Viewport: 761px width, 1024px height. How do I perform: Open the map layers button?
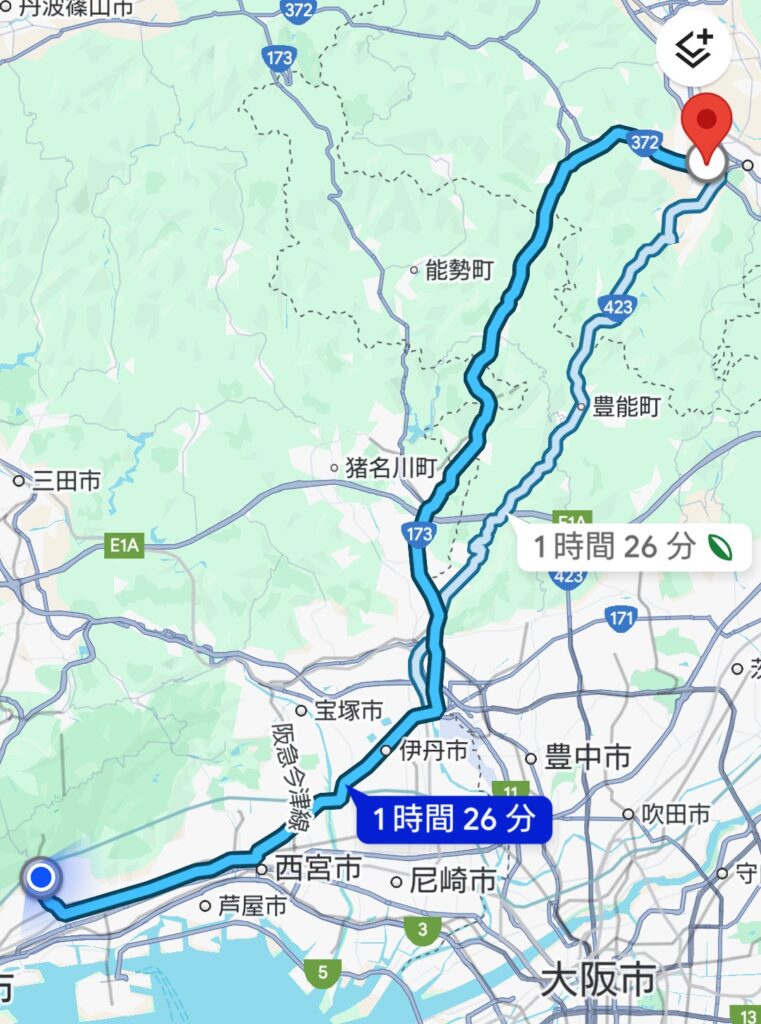(693, 50)
